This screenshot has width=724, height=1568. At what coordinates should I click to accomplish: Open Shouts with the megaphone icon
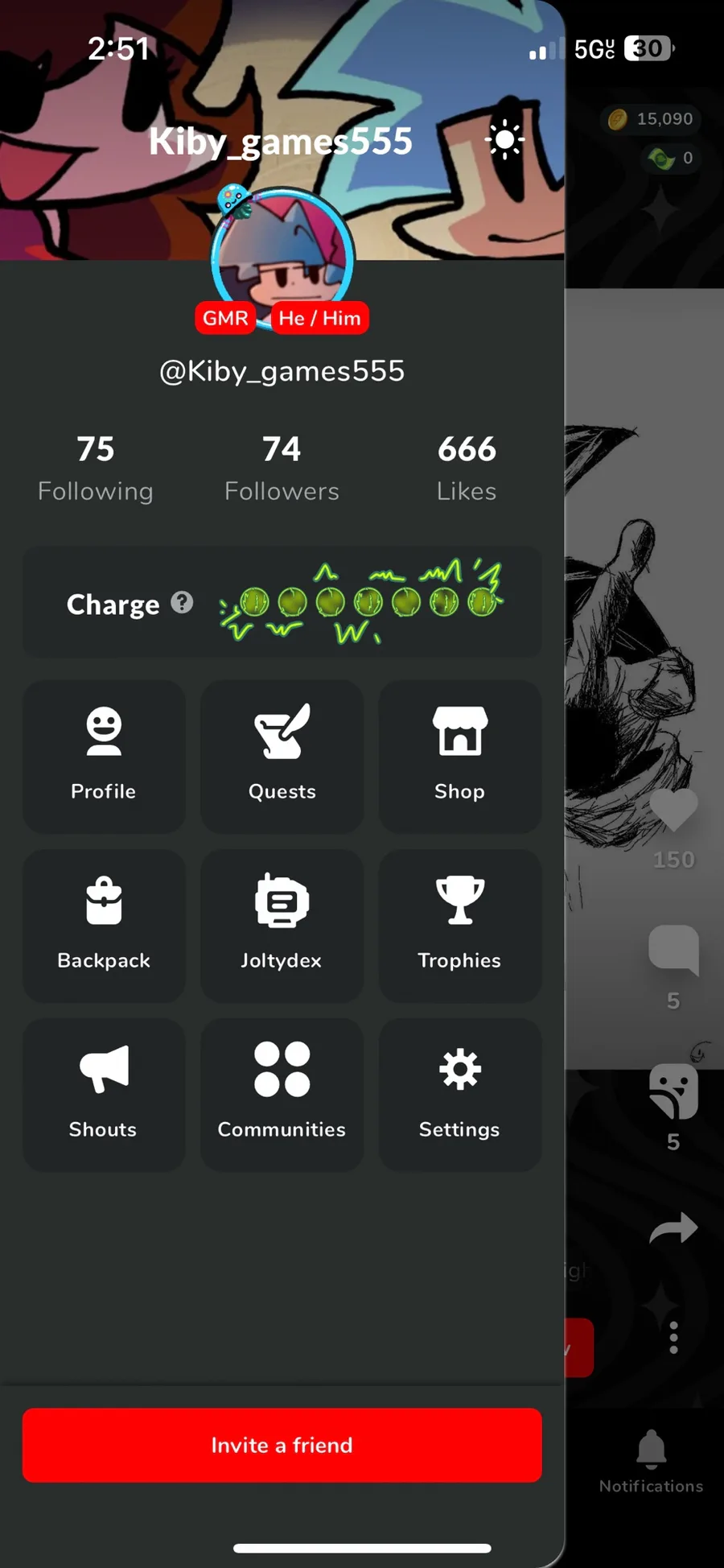[103, 1095]
